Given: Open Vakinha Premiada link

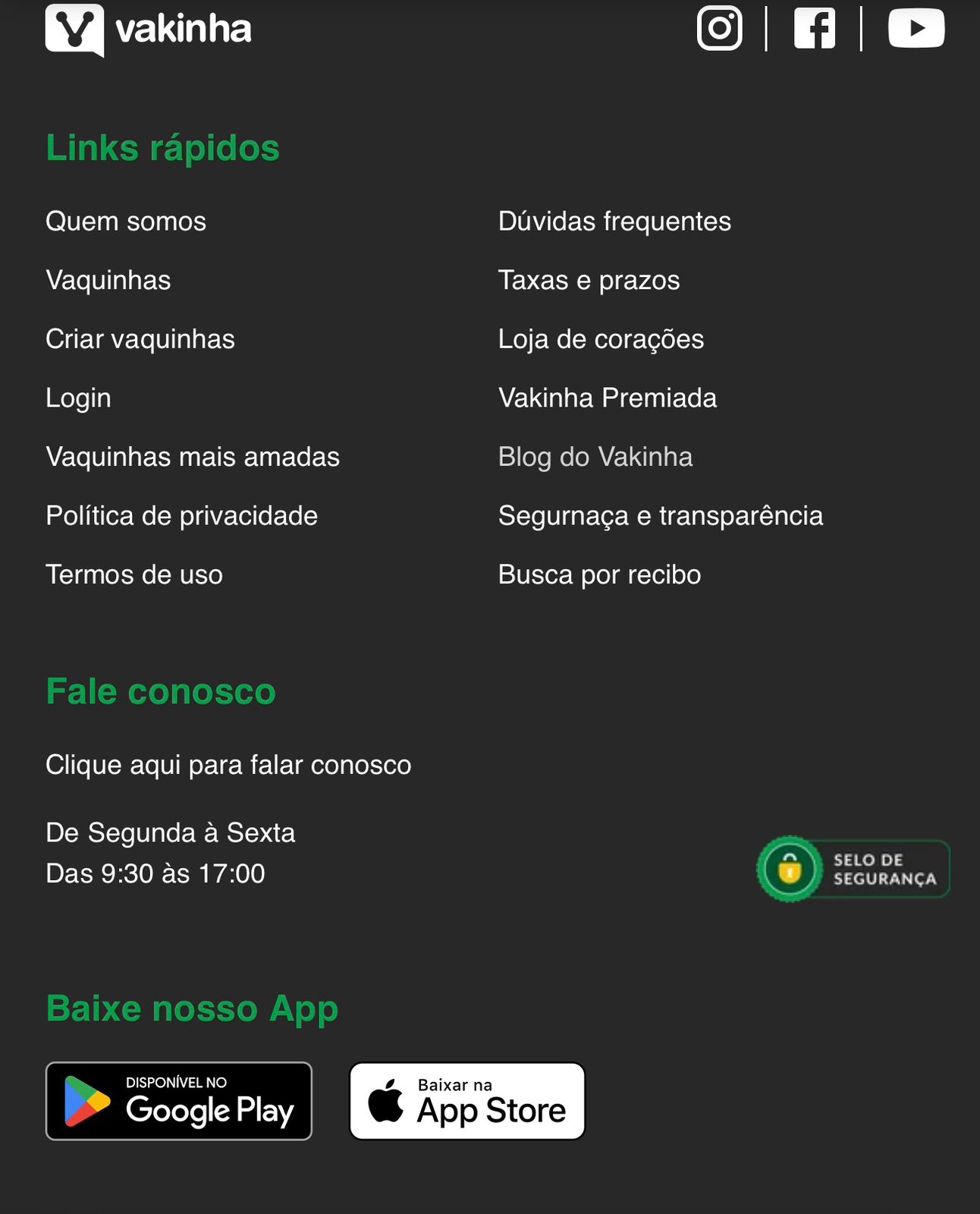Looking at the screenshot, I should click(607, 398).
